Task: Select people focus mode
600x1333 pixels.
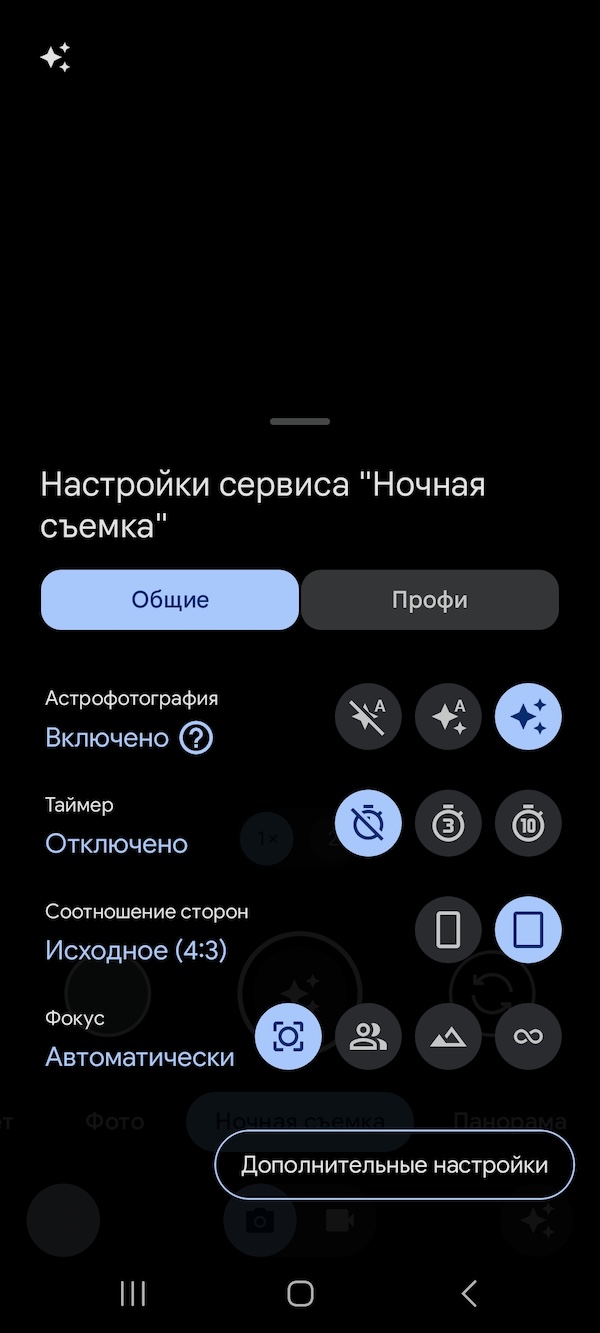Action: point(368,1037)
